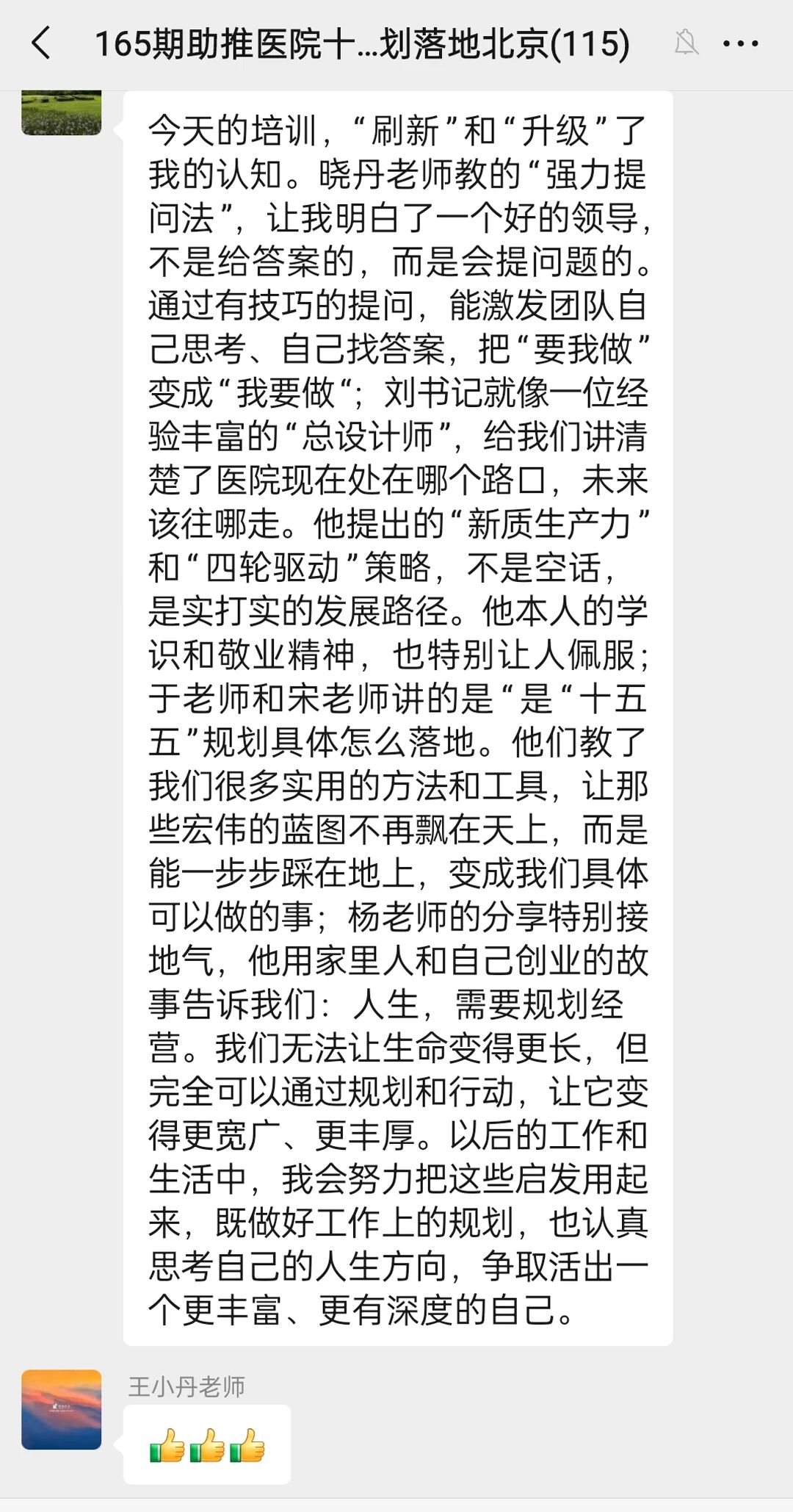Open the group chat overflow menu
Image resolution: width=793 pixels, height=1512 pixels.
coord(740,43)
